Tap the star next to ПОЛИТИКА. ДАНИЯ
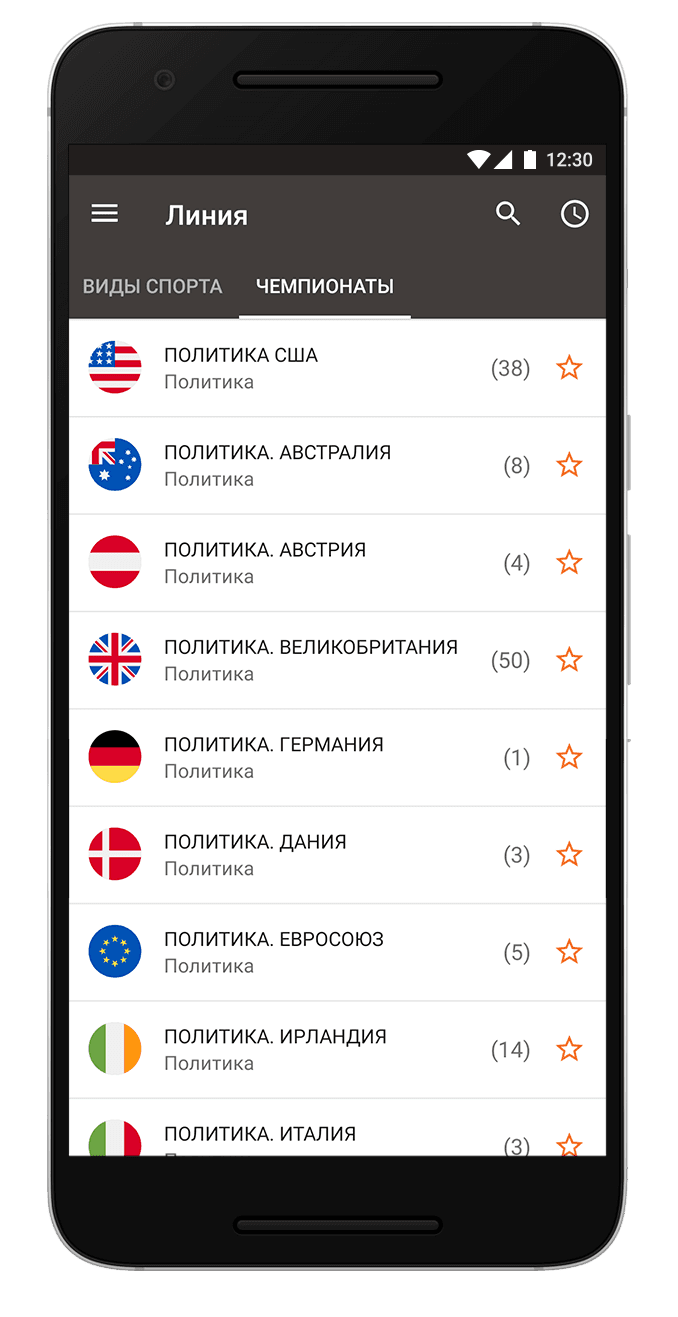 pyautogui.click(x=569, y=855)
